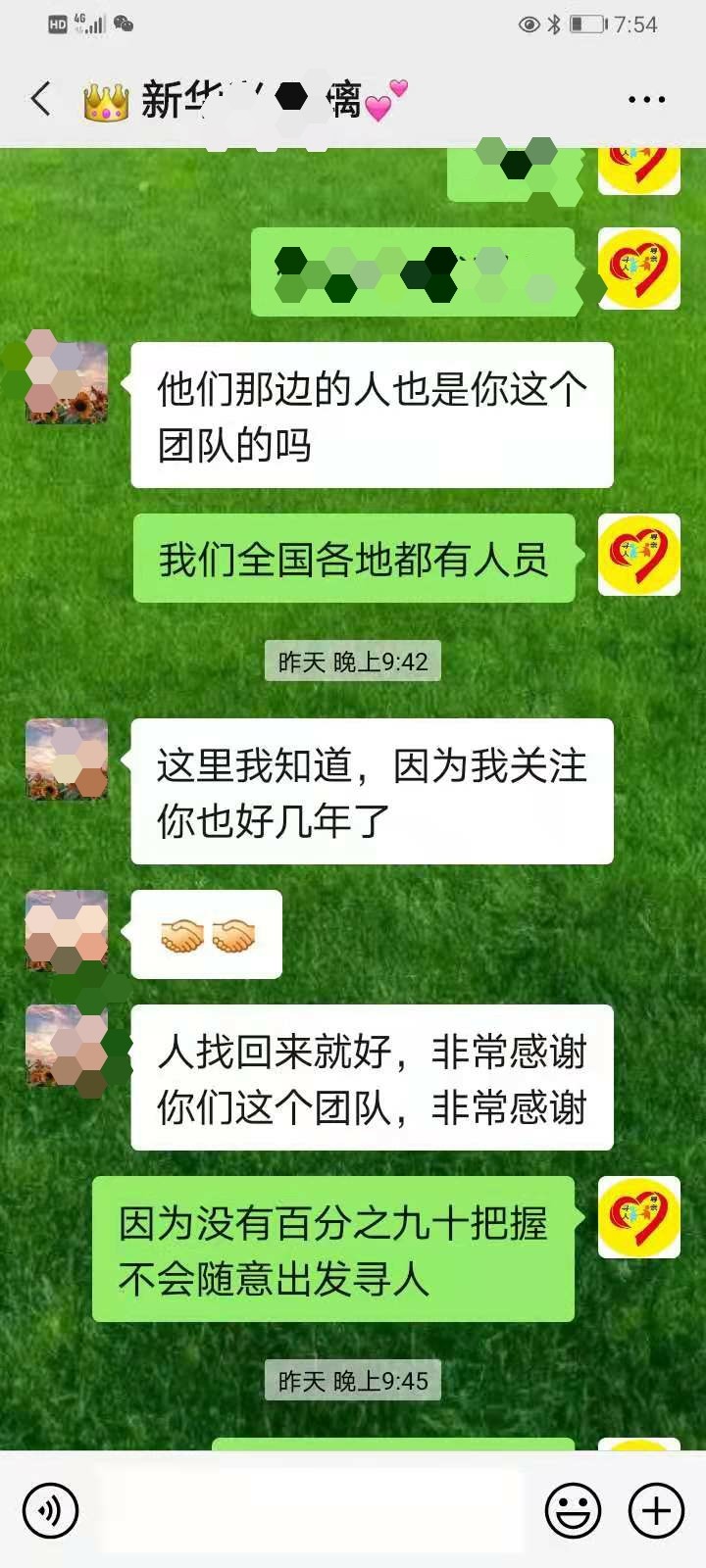This screenshot has height=1568, width=706.
Task: Open the chat info overflow menu
Action: 646,100
